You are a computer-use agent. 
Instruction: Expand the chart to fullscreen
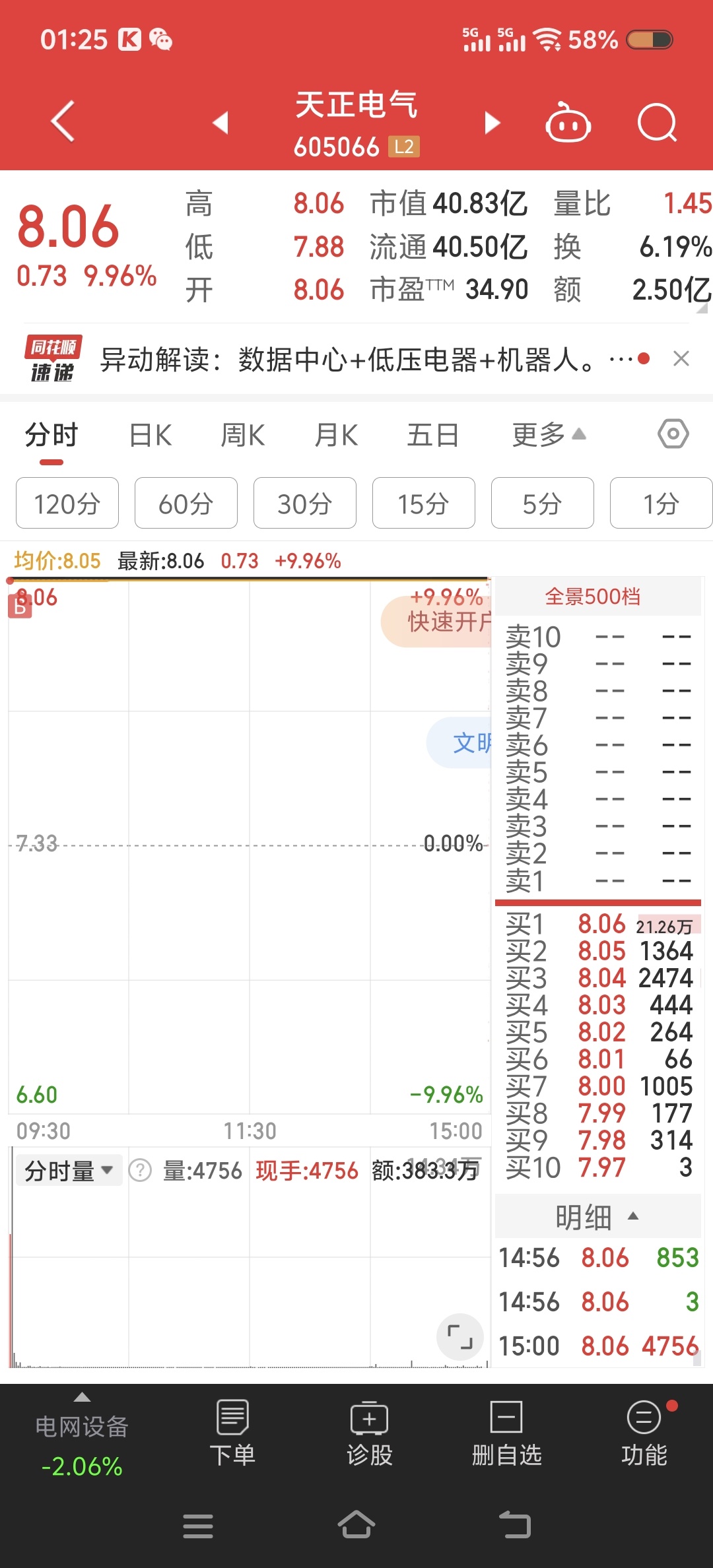click(460, 1337)
